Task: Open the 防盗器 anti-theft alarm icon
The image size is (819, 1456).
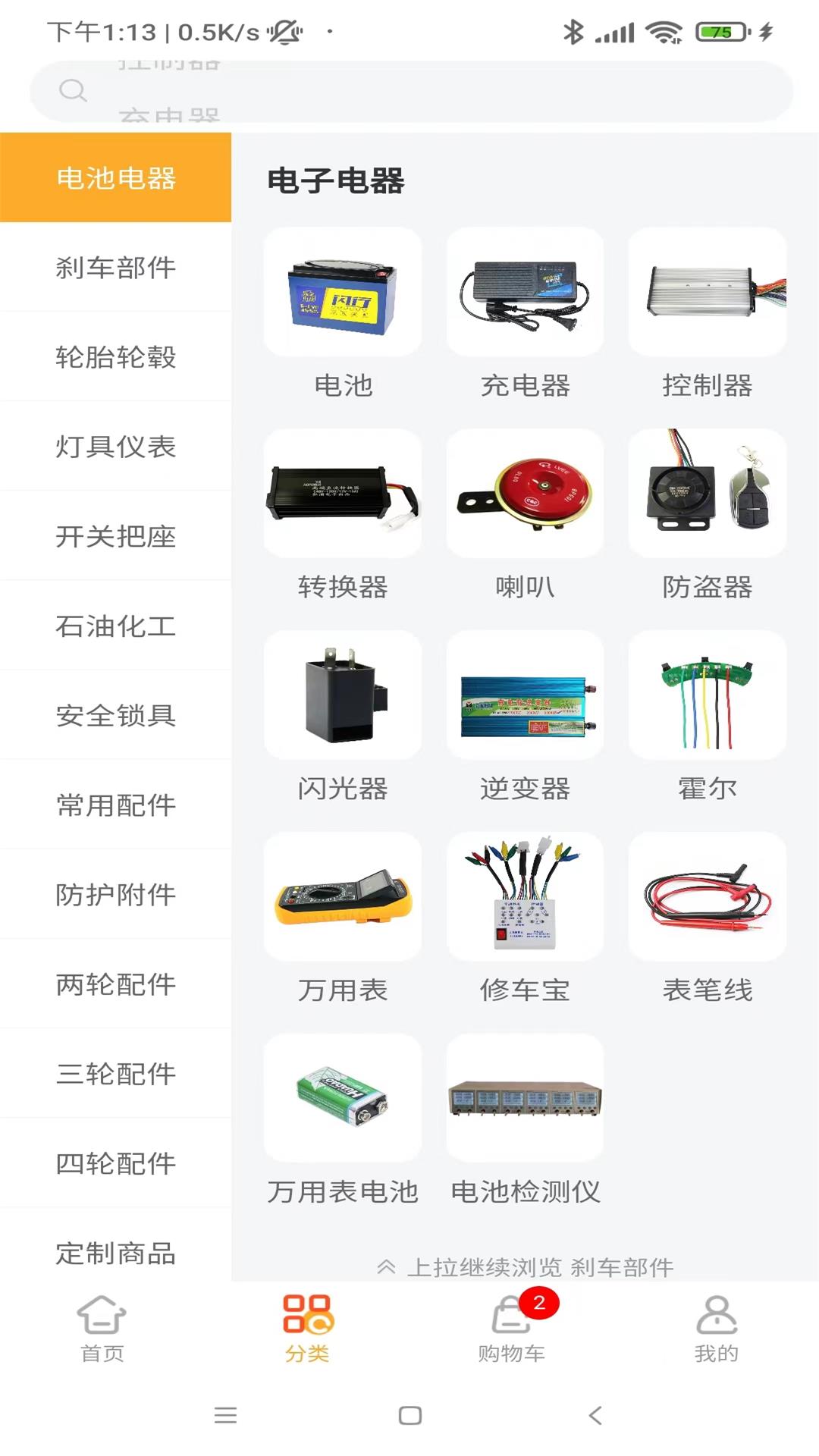Action: tap(708, 493)
